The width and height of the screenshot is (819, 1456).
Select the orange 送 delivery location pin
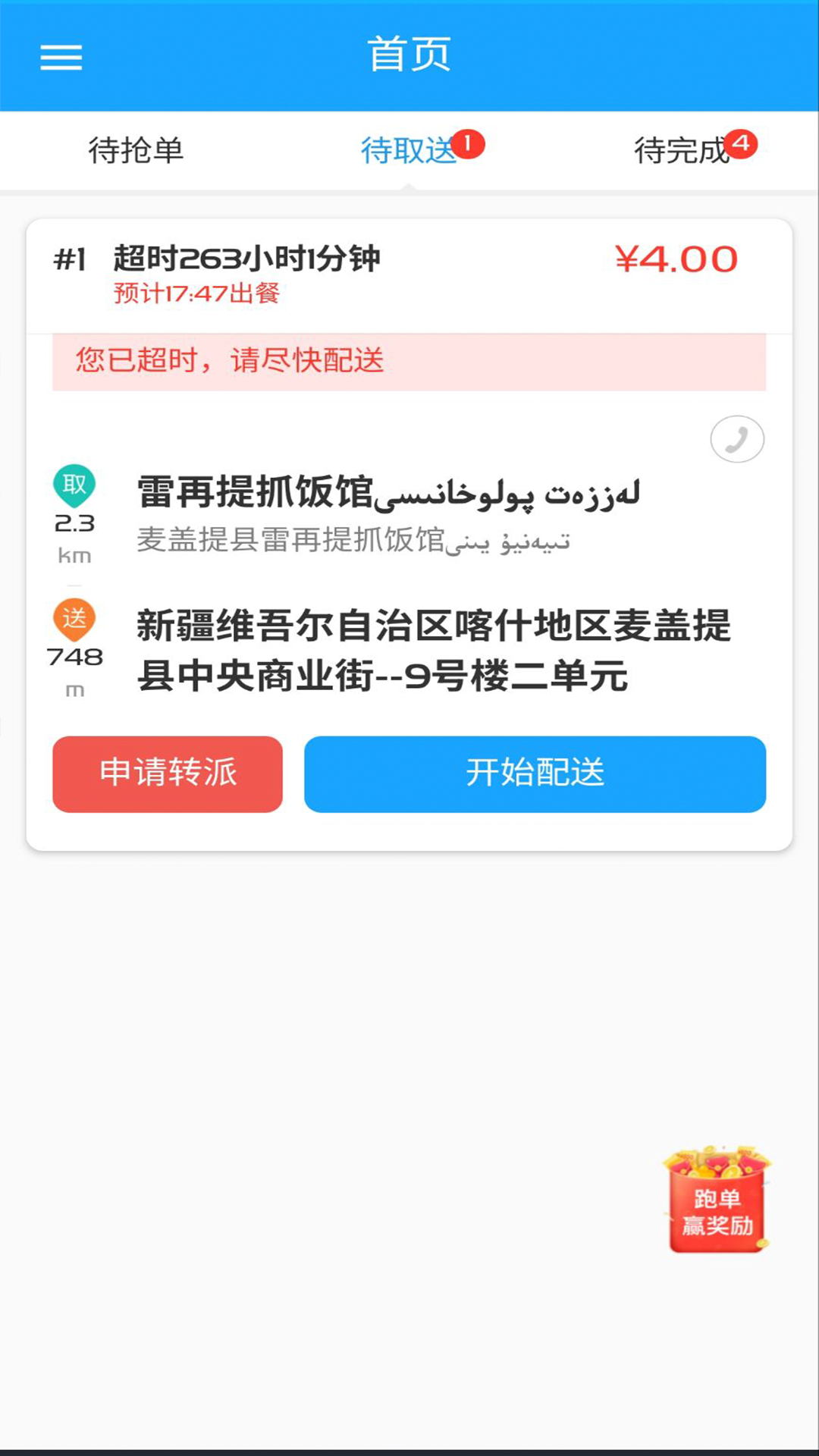click(73, 620)
